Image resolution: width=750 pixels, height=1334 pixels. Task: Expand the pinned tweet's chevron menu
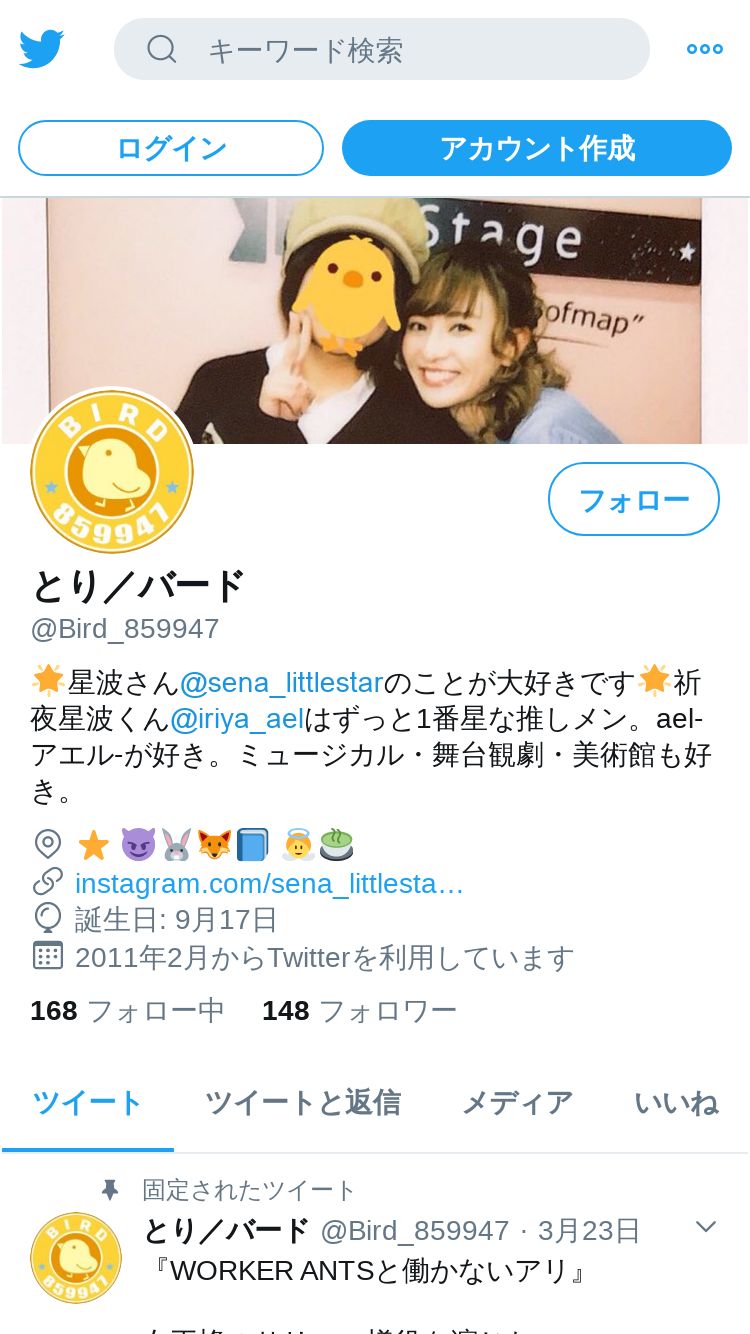(x=706, y=1227)
